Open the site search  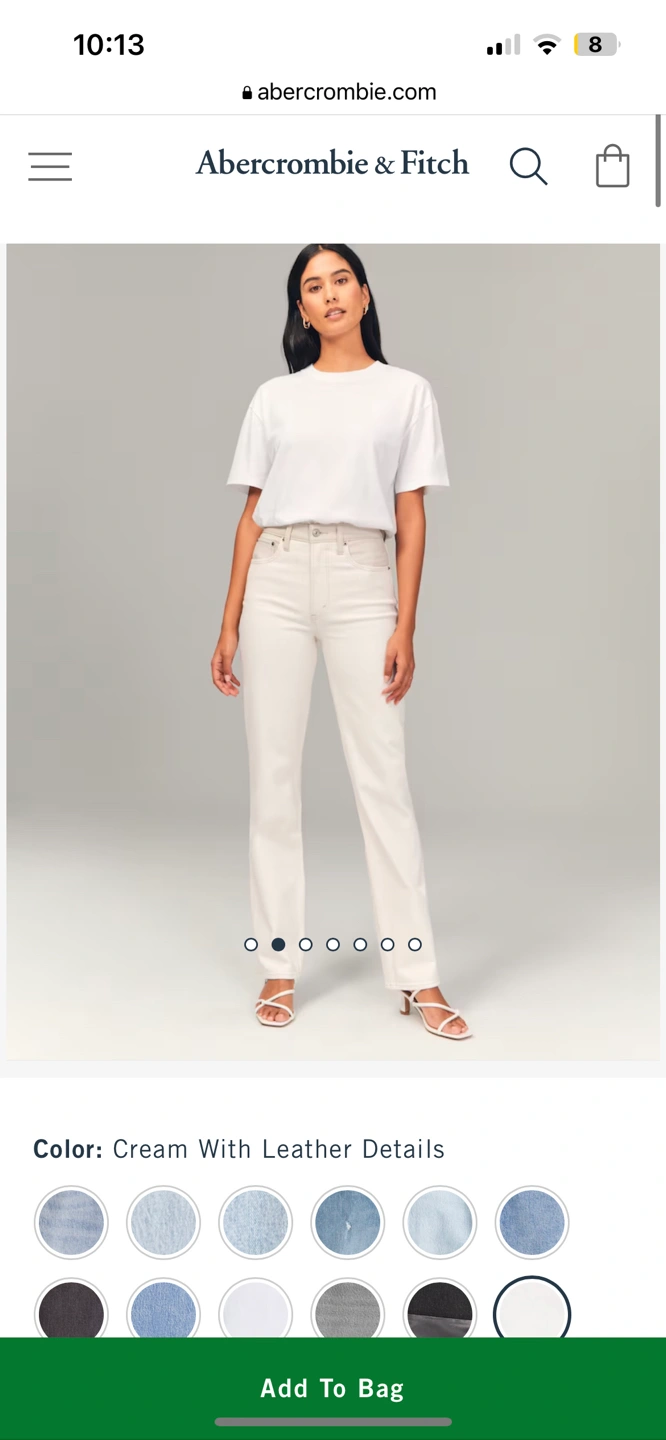coord(528,166)
